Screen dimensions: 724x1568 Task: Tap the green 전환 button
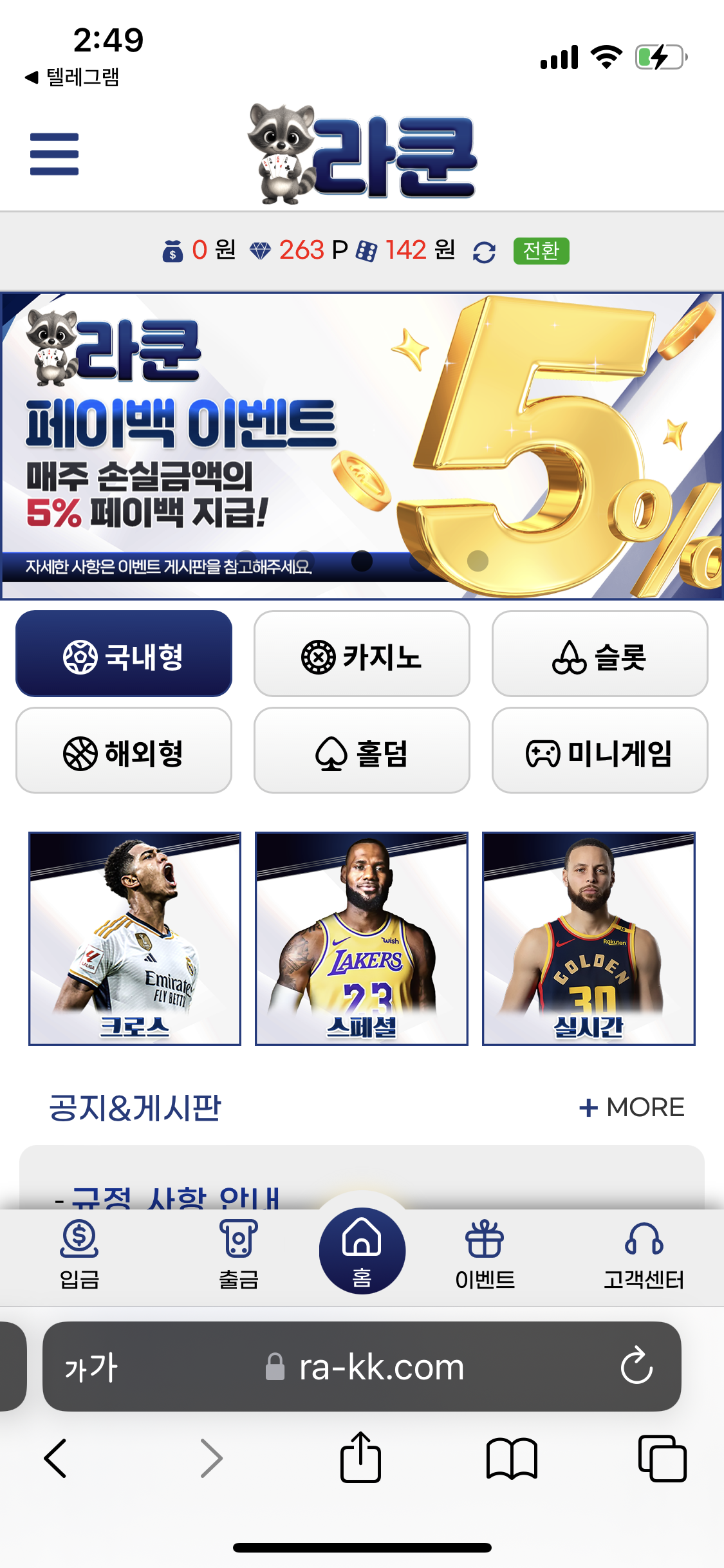click(541, 251)
